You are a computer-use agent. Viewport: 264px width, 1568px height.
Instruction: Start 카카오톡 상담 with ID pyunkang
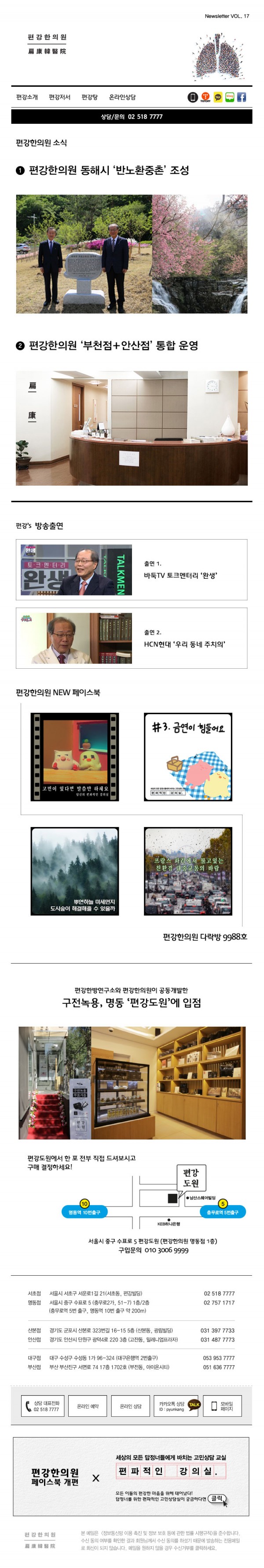176,1406
